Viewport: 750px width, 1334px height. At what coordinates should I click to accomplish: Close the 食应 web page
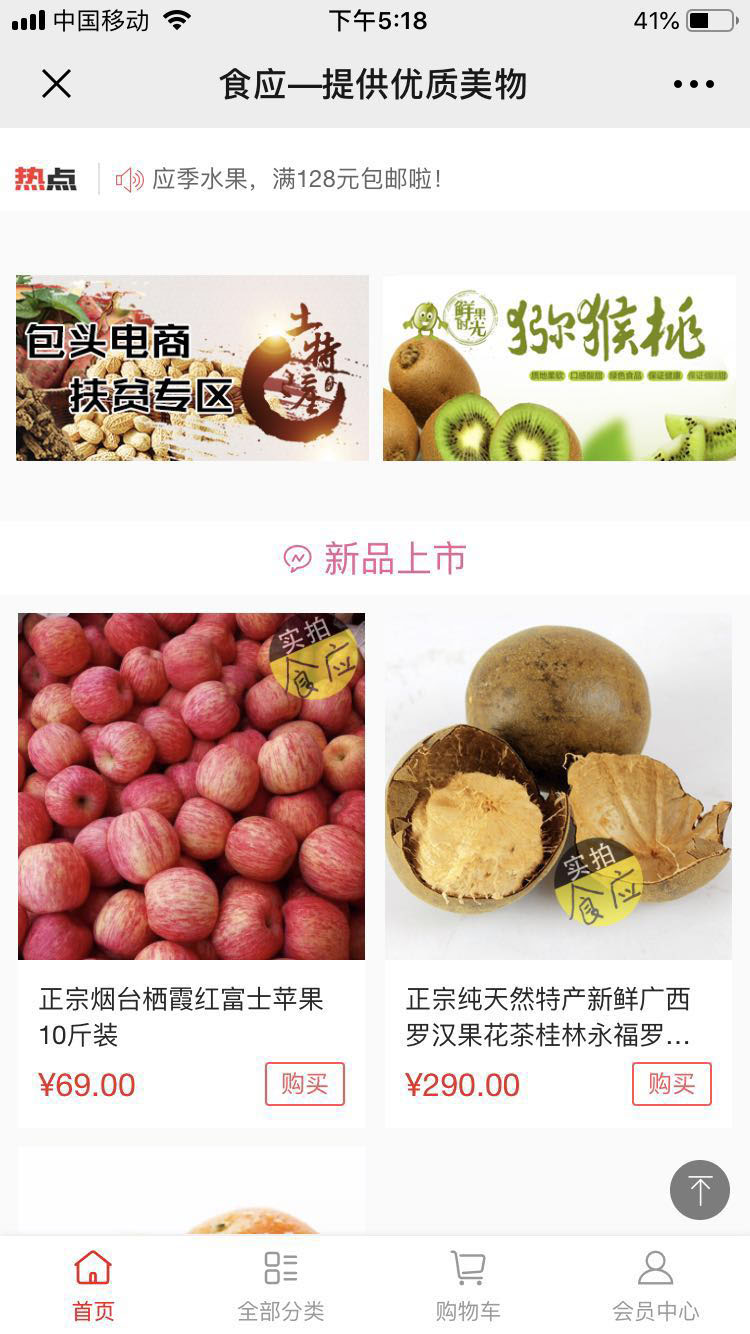[57, 84]
